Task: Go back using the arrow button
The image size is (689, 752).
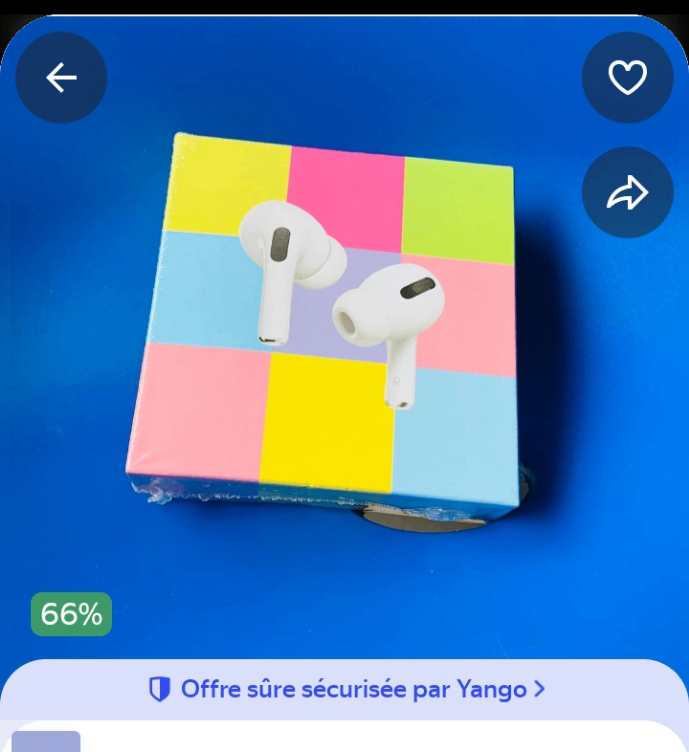Action: click(61, 78)
